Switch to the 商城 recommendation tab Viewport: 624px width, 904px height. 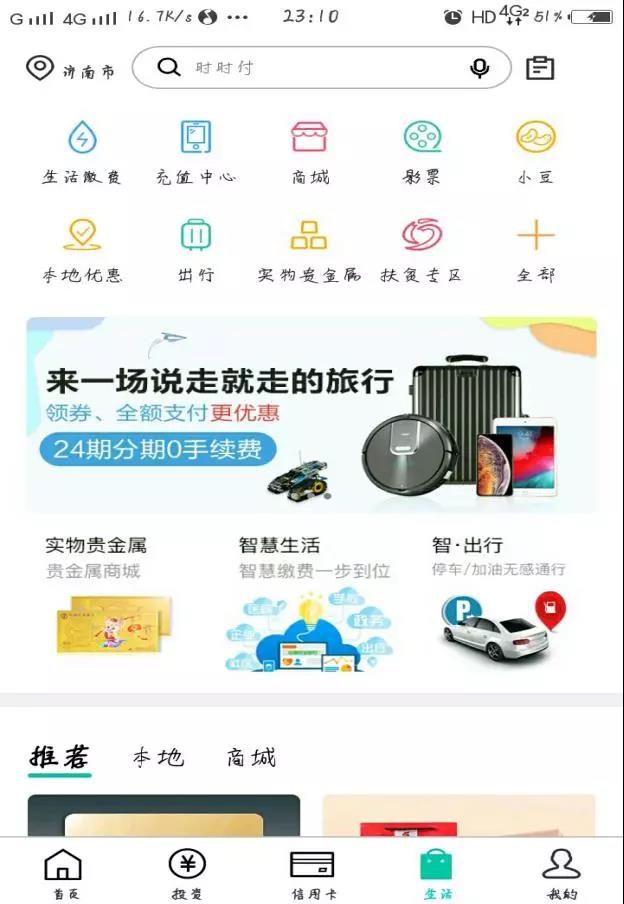(x=250, y=758)
